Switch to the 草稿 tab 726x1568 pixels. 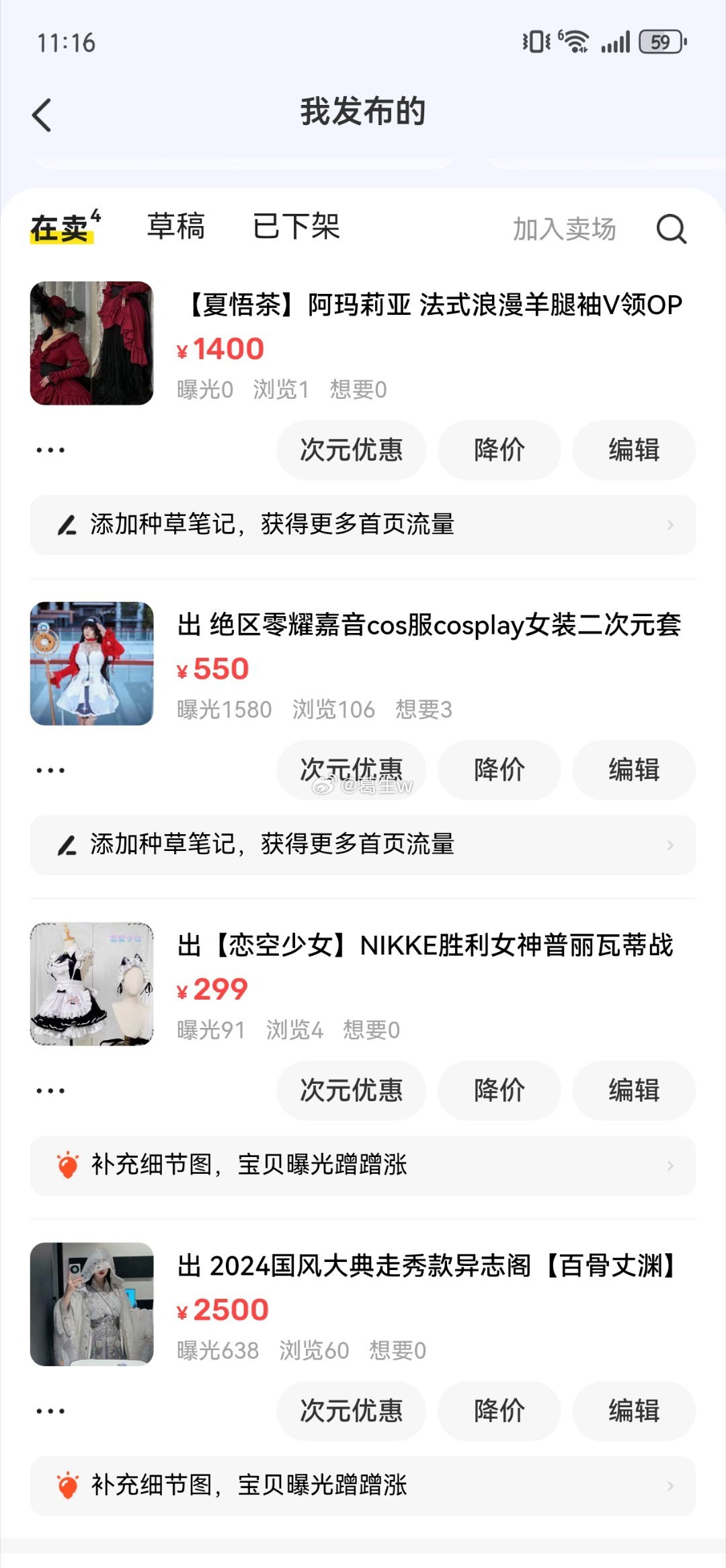point(176,227)
